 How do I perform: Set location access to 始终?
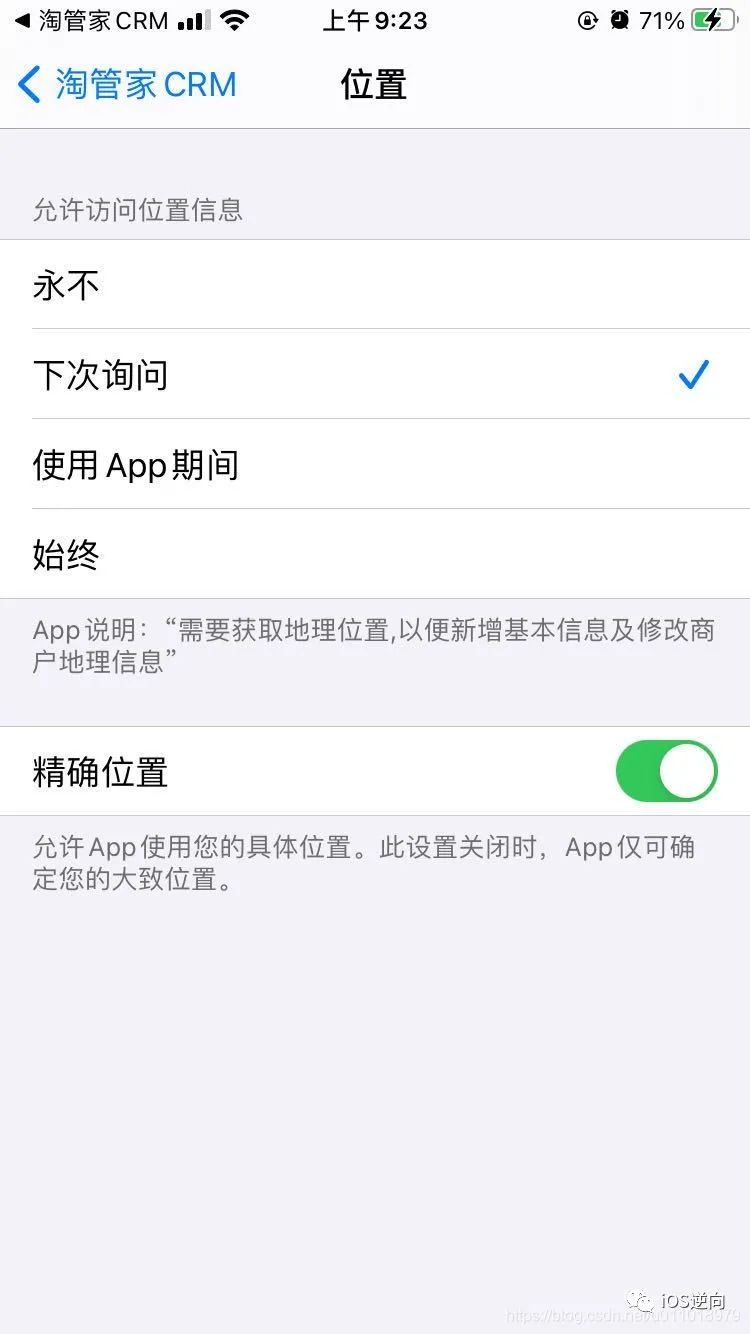click(x=375, y=555)
